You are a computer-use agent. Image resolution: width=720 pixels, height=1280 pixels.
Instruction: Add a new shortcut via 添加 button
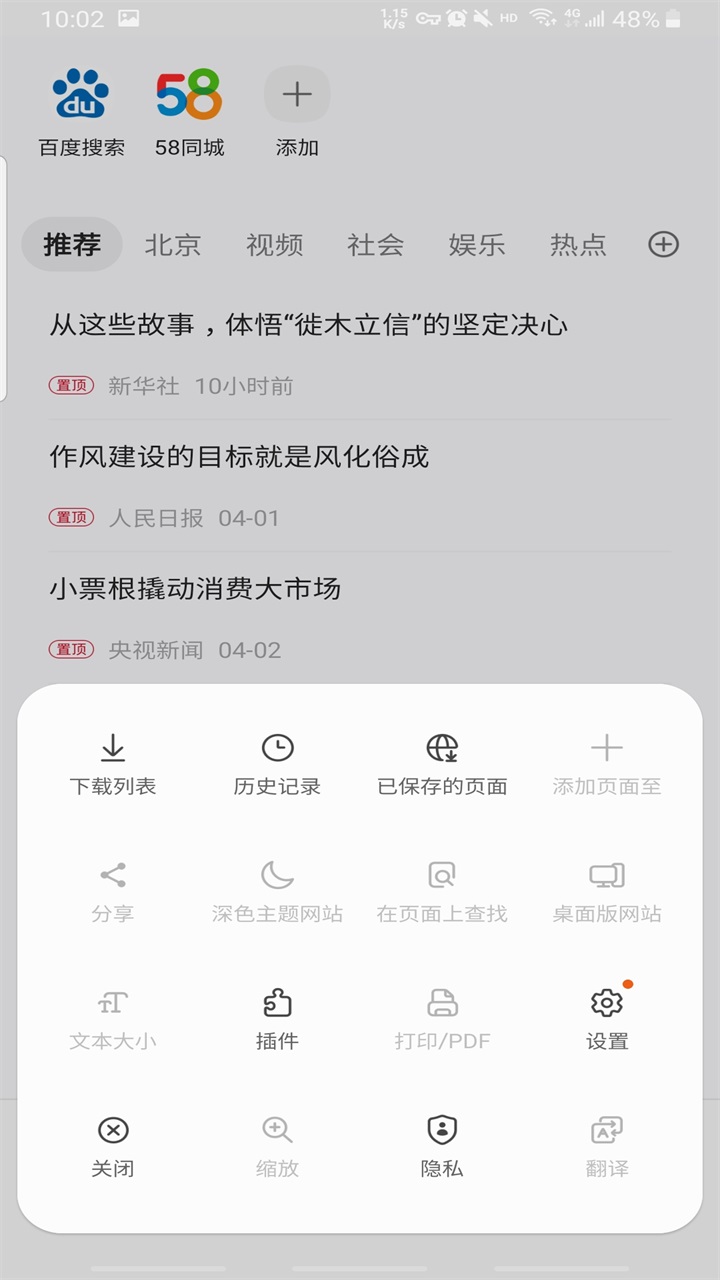(296, 112)
